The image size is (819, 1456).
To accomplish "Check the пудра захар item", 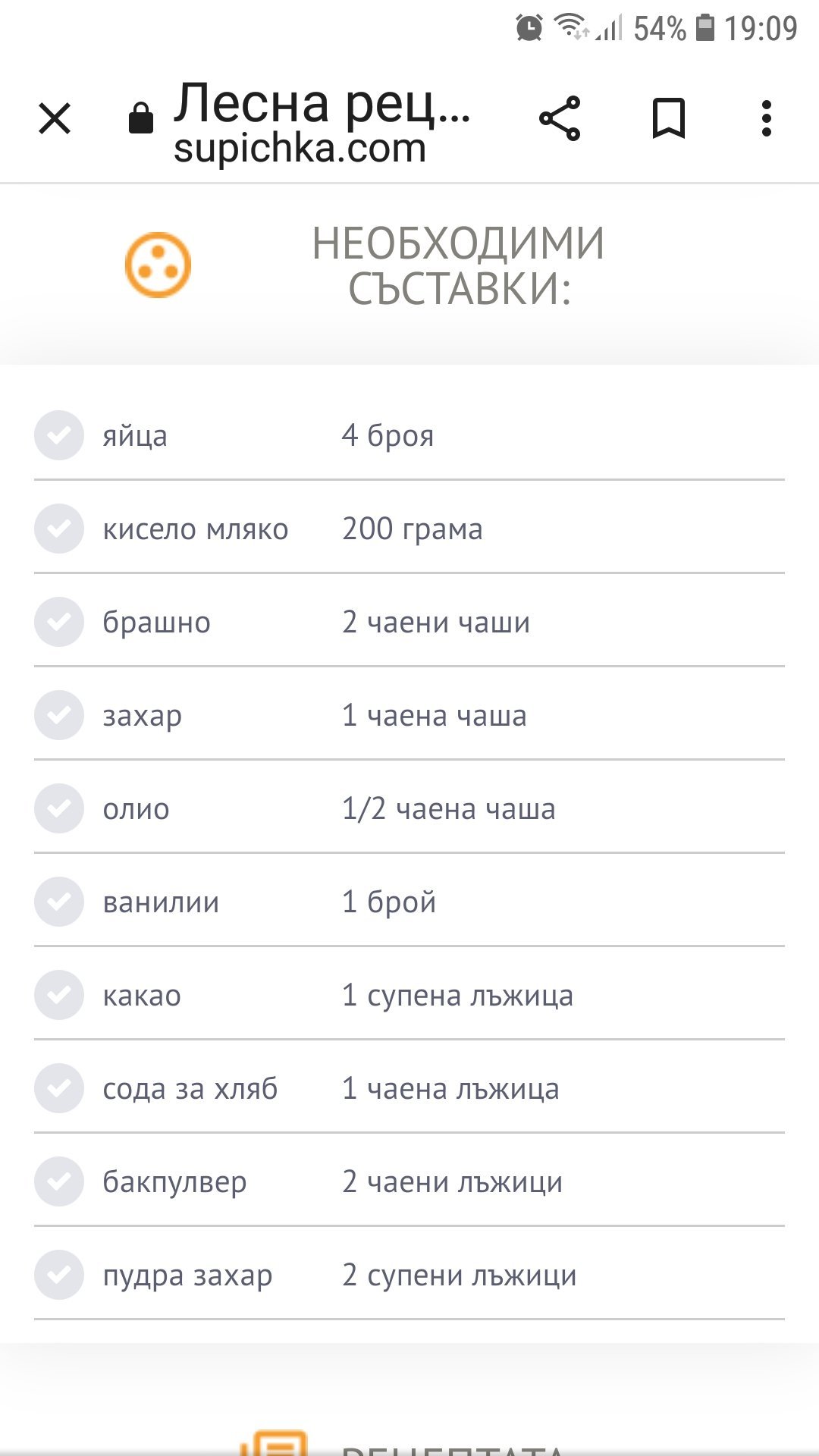I will click(x=59, y=1275).
